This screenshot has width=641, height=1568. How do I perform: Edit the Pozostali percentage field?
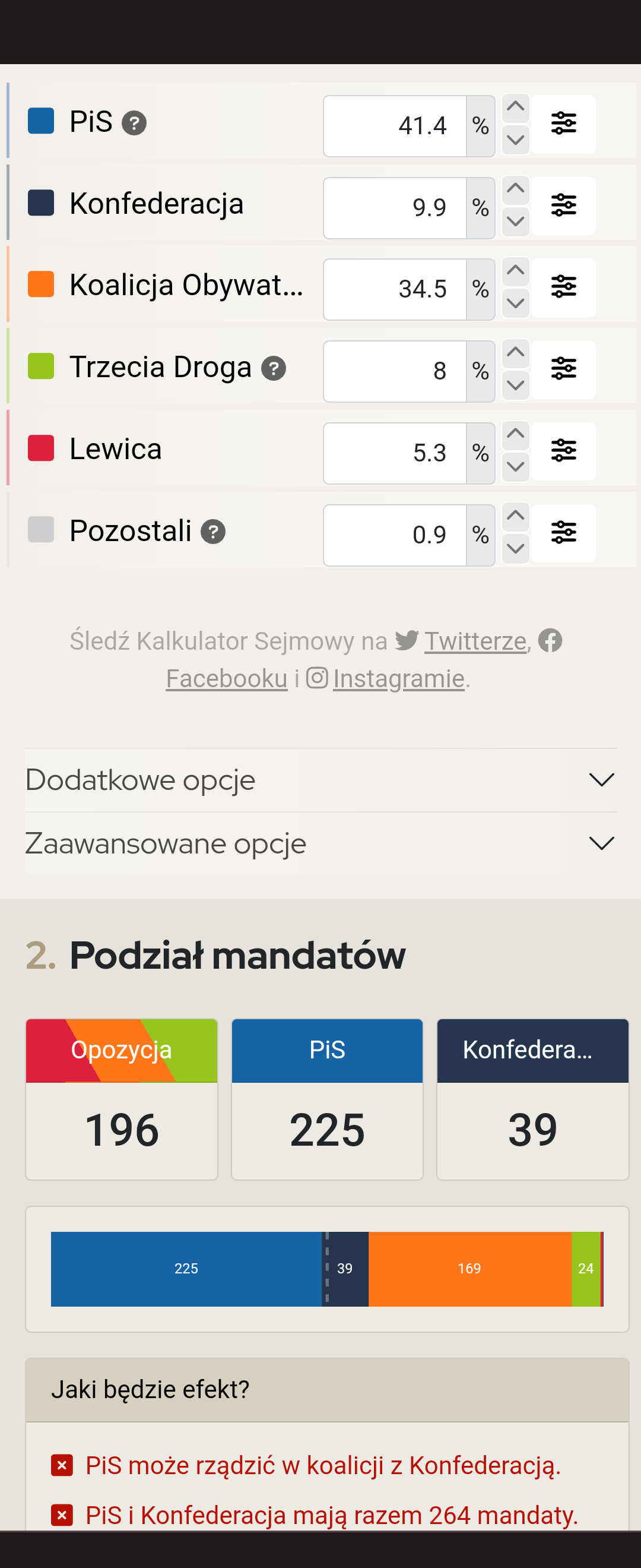[x=395, y=535]
